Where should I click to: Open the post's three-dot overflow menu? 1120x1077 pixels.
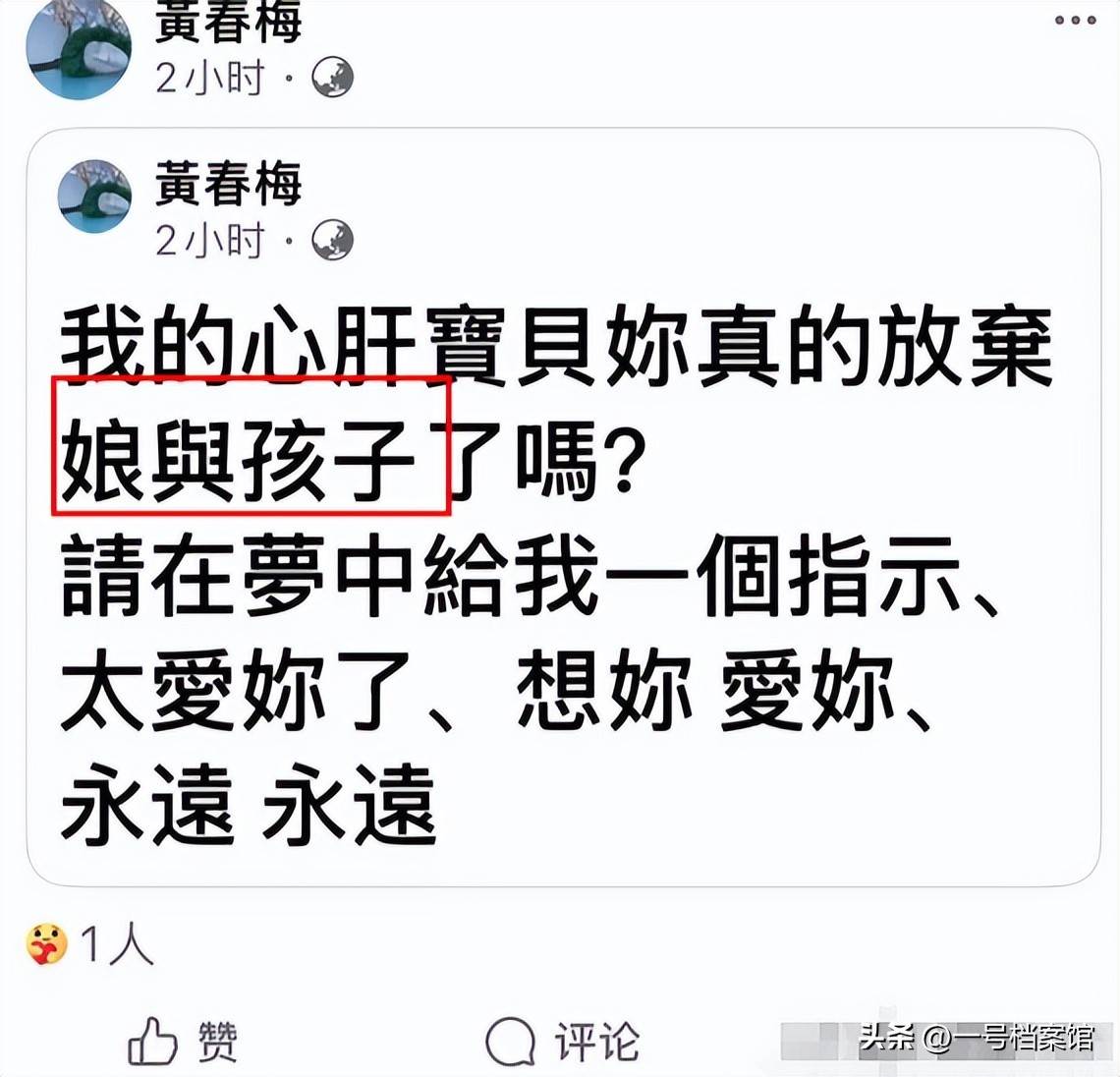coord(1075,21)
